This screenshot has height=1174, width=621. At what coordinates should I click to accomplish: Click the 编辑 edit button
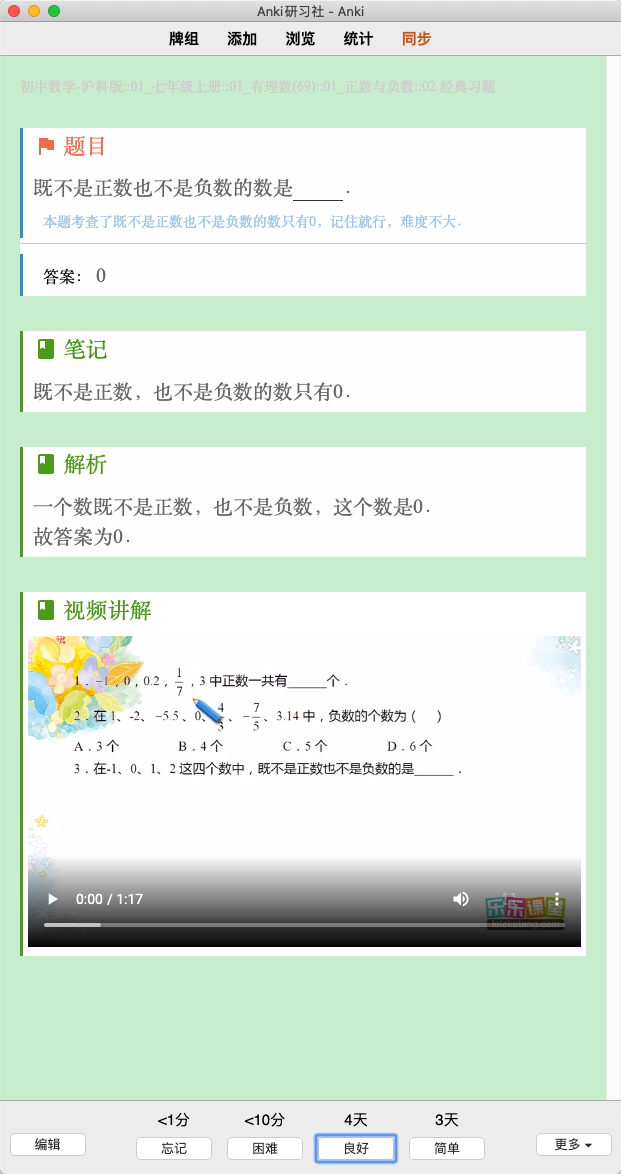coord(47,1144)
